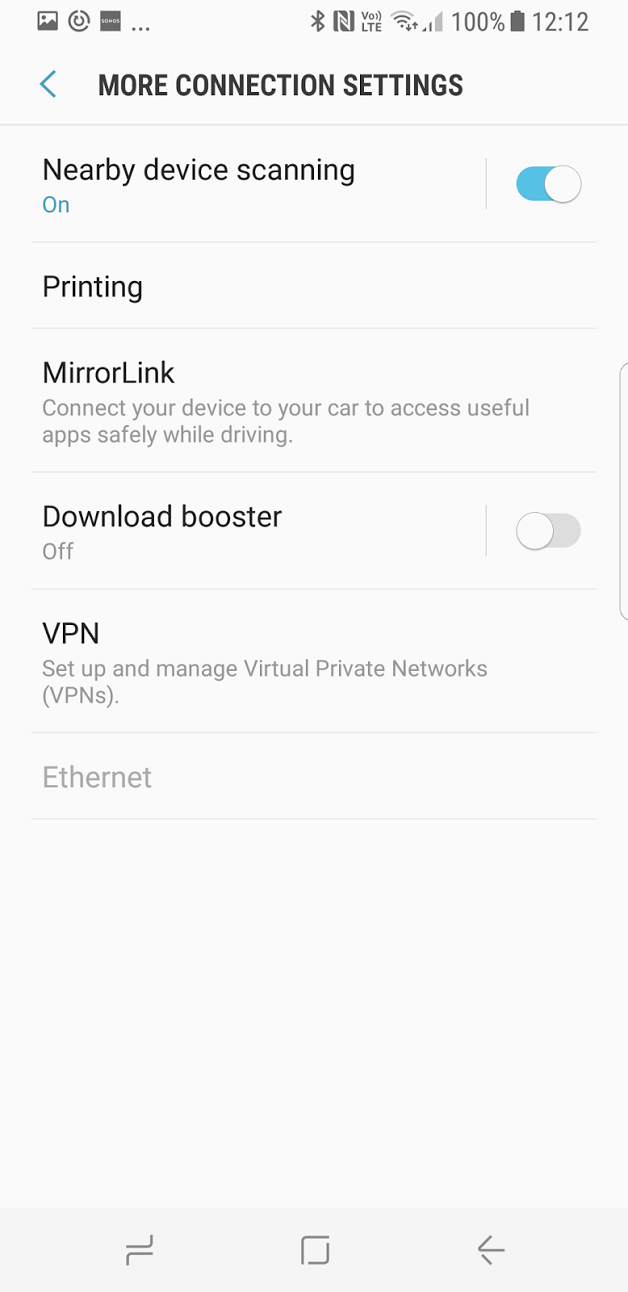
Task: Open Nearby device scanning settings
Action: tap(258, 184)
